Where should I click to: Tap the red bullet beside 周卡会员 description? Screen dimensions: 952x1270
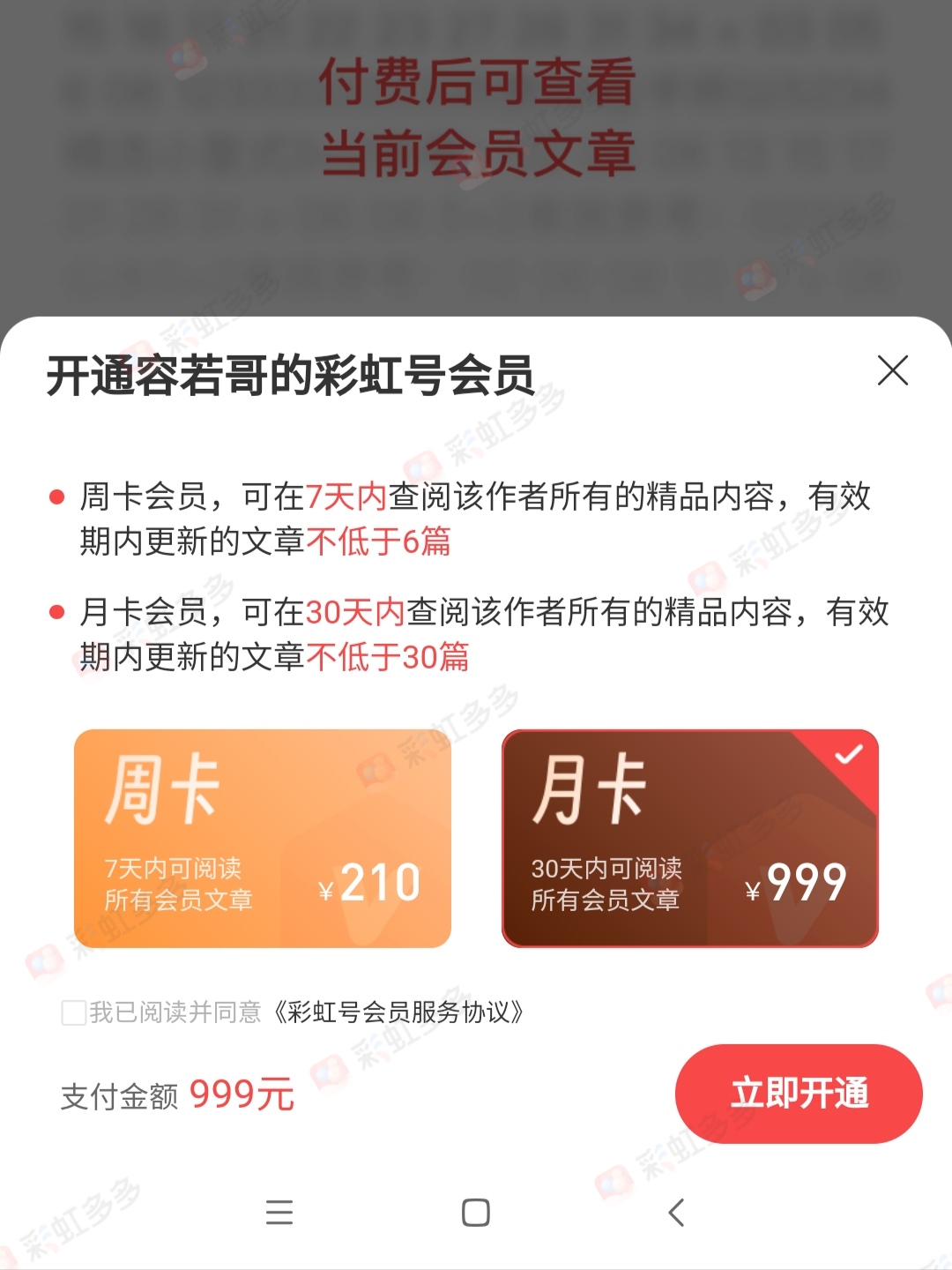56,497
